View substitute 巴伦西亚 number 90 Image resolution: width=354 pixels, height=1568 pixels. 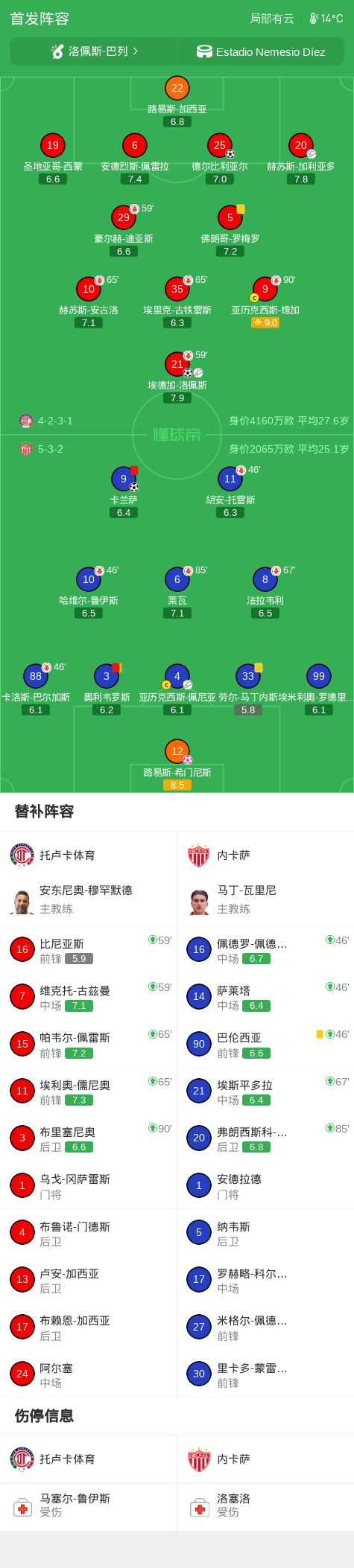click(265, 1044)
